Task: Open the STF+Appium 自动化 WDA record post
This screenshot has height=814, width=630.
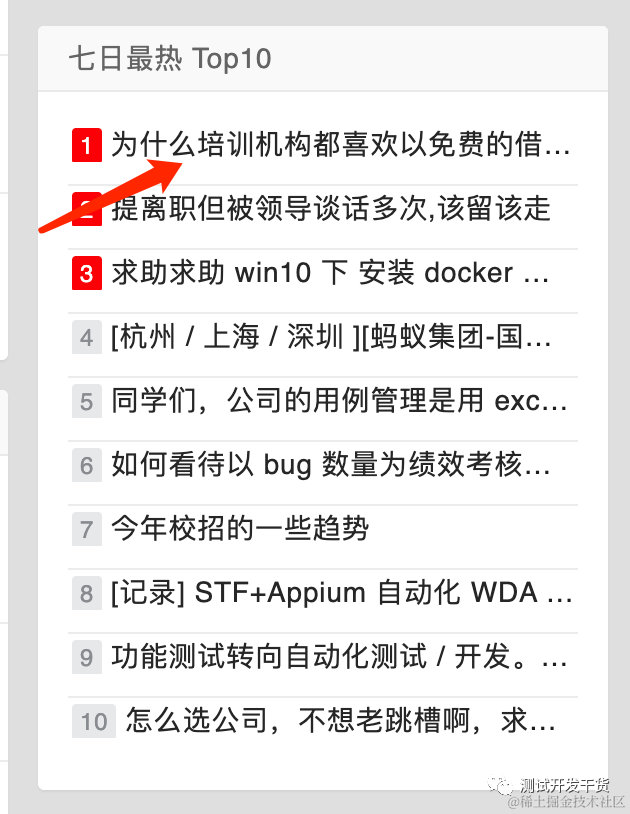Action: pos(340,593)
